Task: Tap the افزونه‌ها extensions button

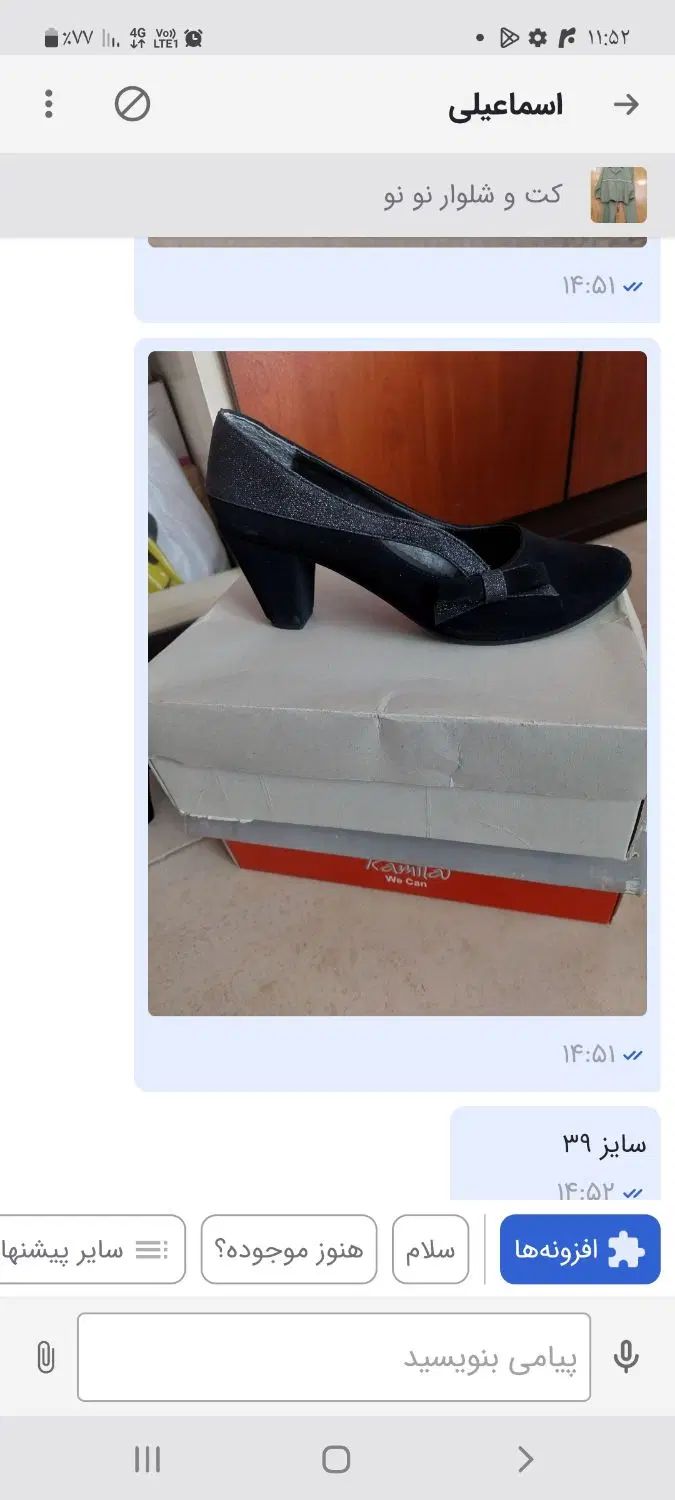Action: tap(580, 1249)
